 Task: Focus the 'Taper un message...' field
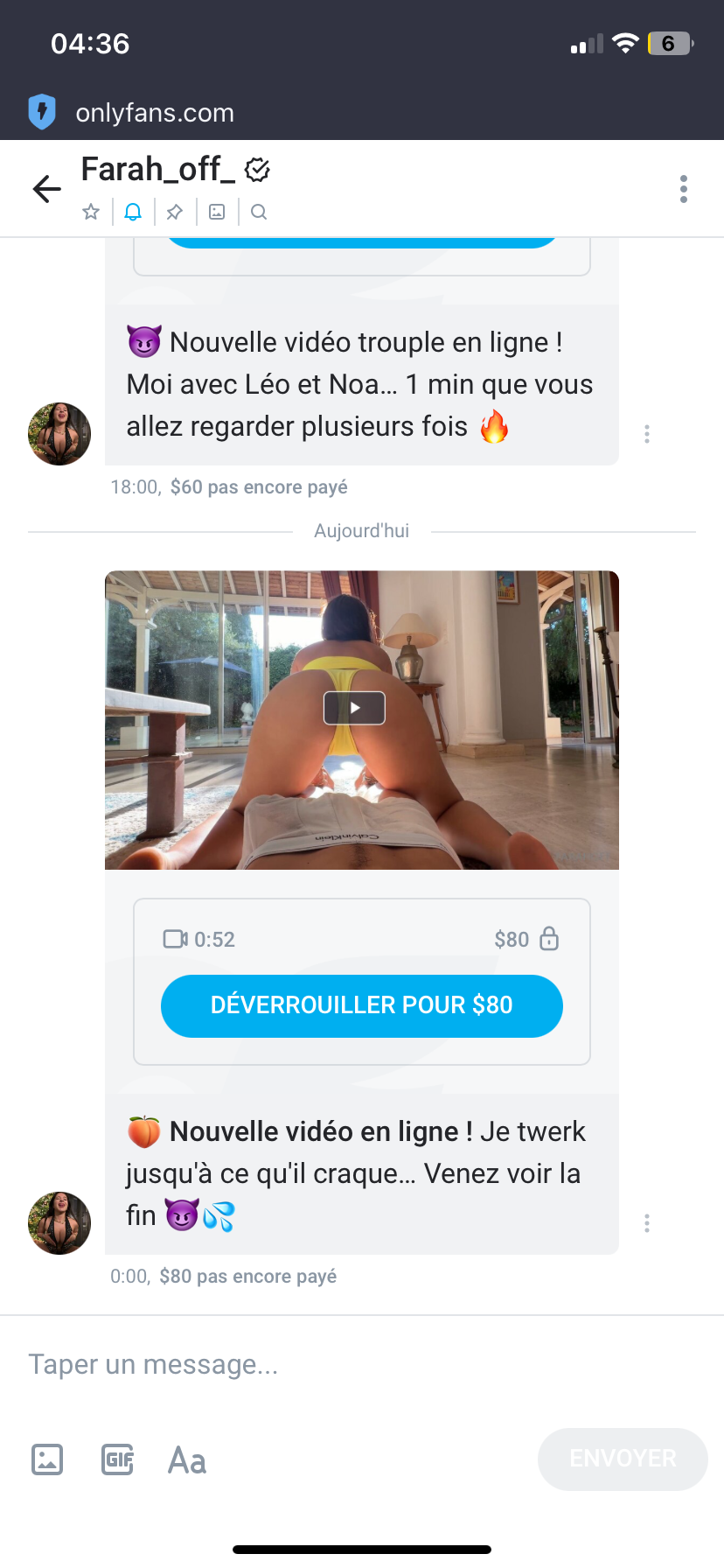coord(350,1364)
